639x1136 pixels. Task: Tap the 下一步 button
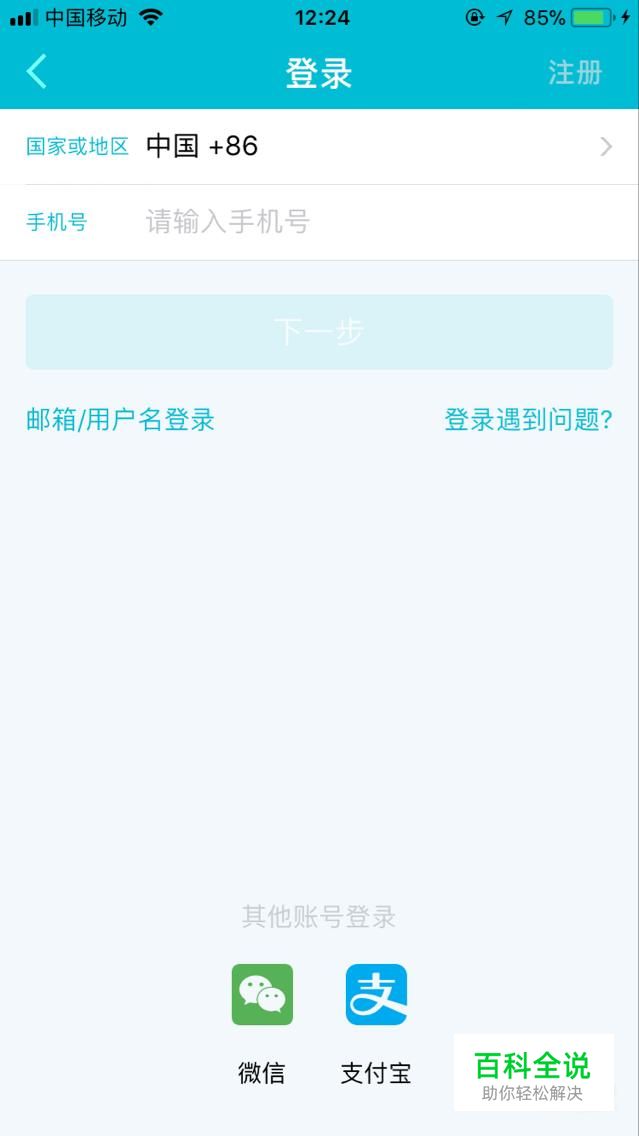tap(319, 332)
